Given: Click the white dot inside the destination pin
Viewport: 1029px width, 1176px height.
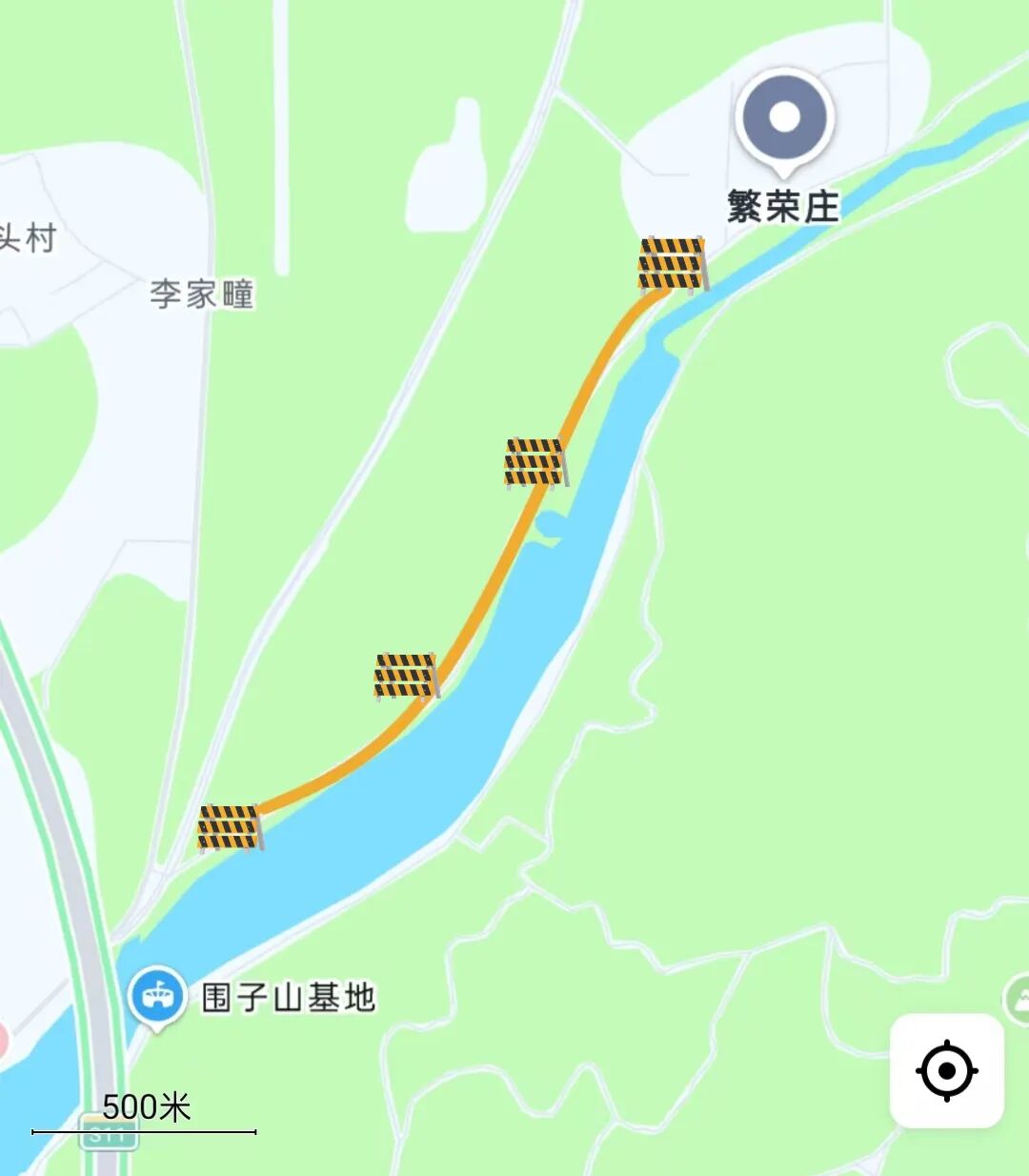Looking at the screenshot, I should click(x=785, y=116).
